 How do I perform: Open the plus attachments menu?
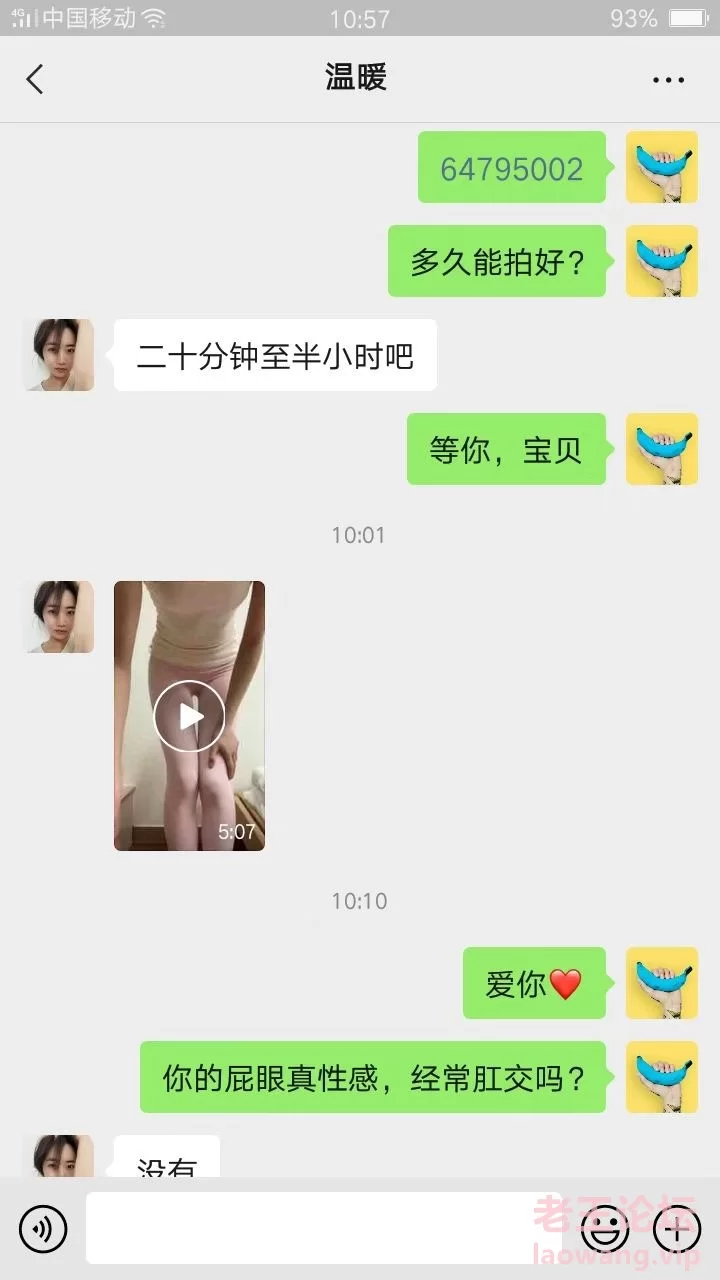[677, 1228]
